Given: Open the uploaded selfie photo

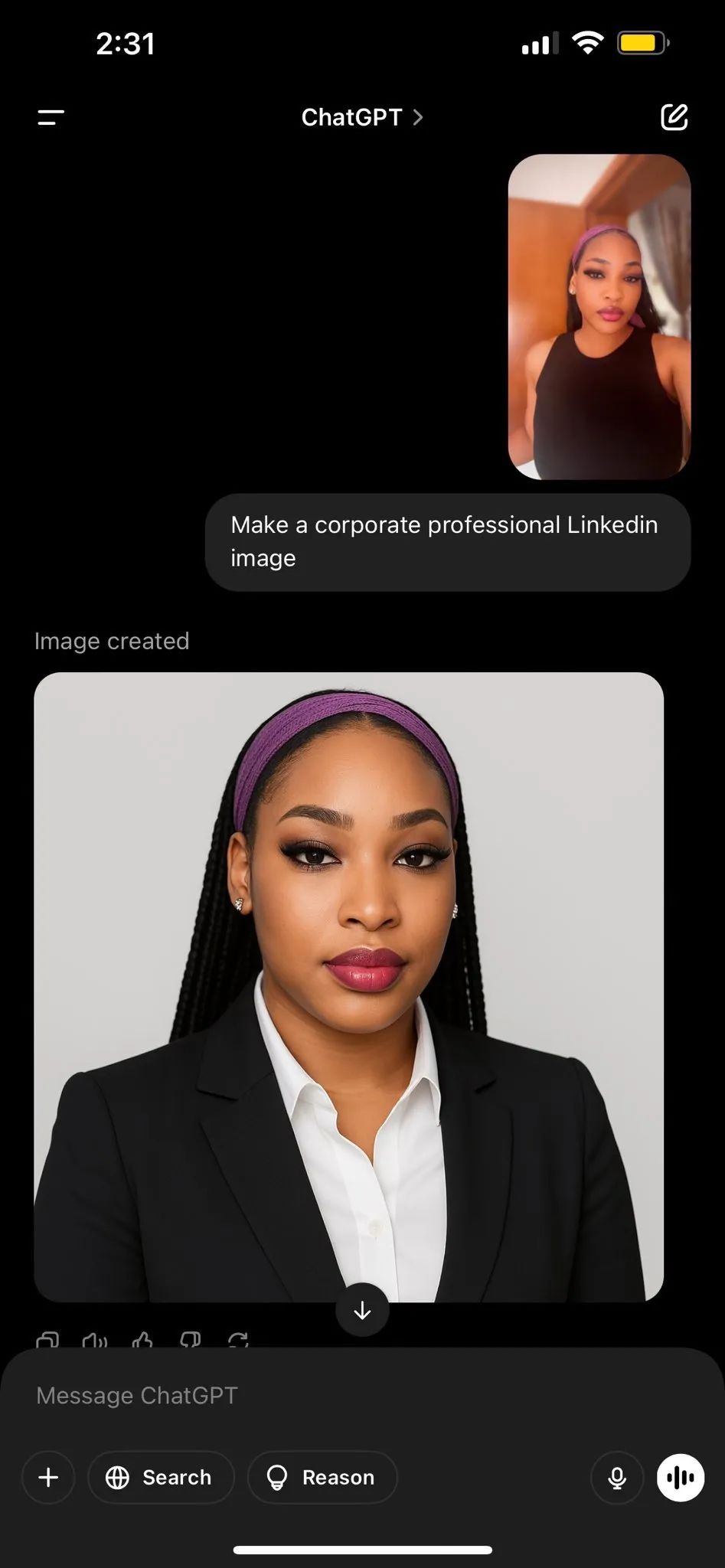Looking at the screenshot, I should click(x=599, y=317).
